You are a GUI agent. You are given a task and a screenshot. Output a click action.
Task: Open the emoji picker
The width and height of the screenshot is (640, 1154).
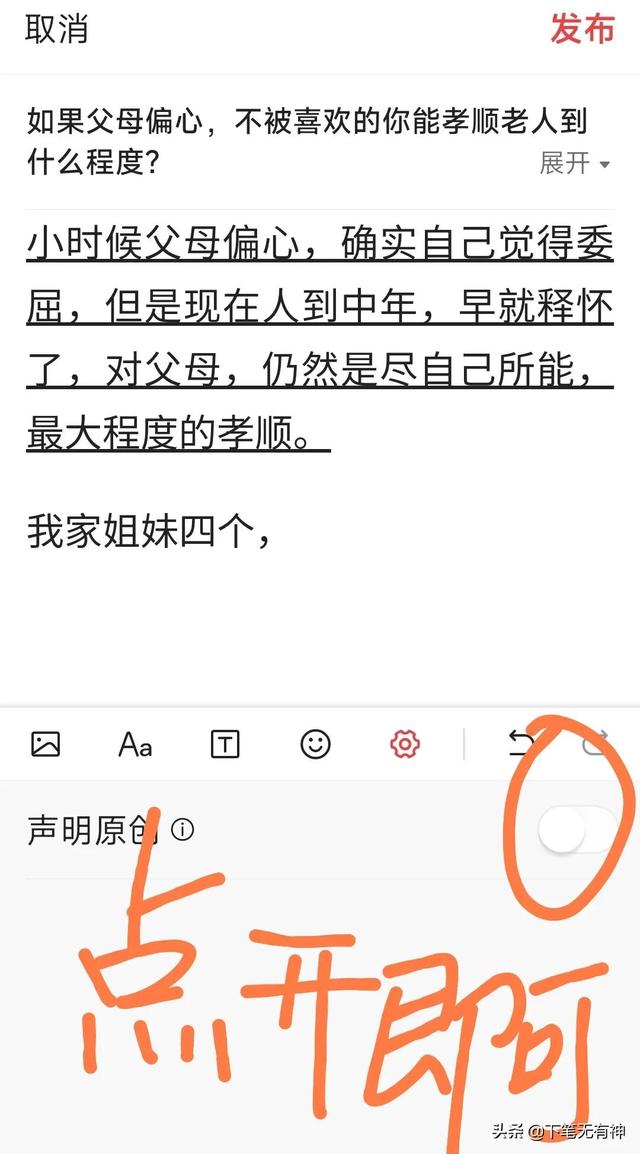[315, 744]
